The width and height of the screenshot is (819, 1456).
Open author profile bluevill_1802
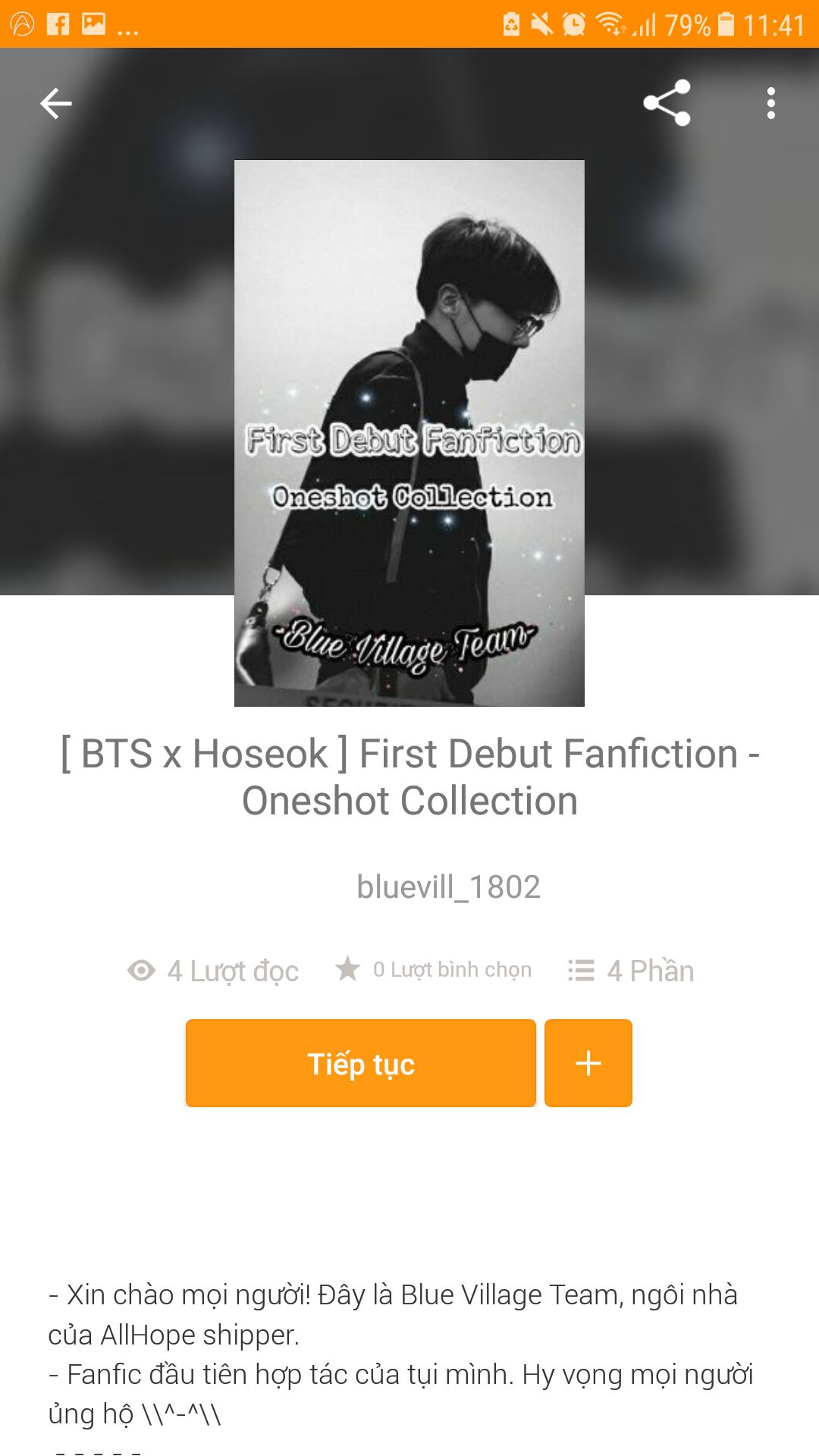pyautogui.click(x=447, y=886)
